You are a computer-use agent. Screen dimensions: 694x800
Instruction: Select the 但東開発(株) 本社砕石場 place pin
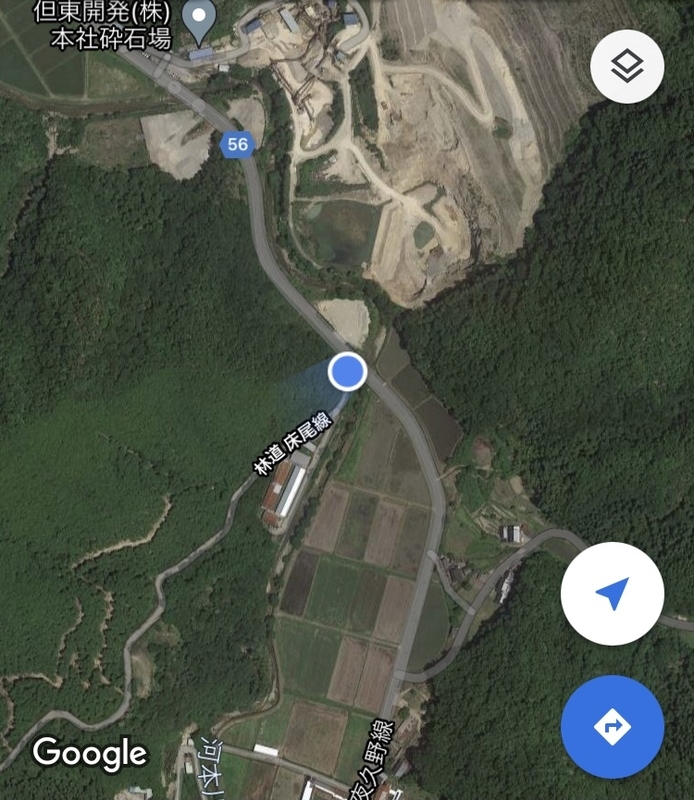(202, 20)
